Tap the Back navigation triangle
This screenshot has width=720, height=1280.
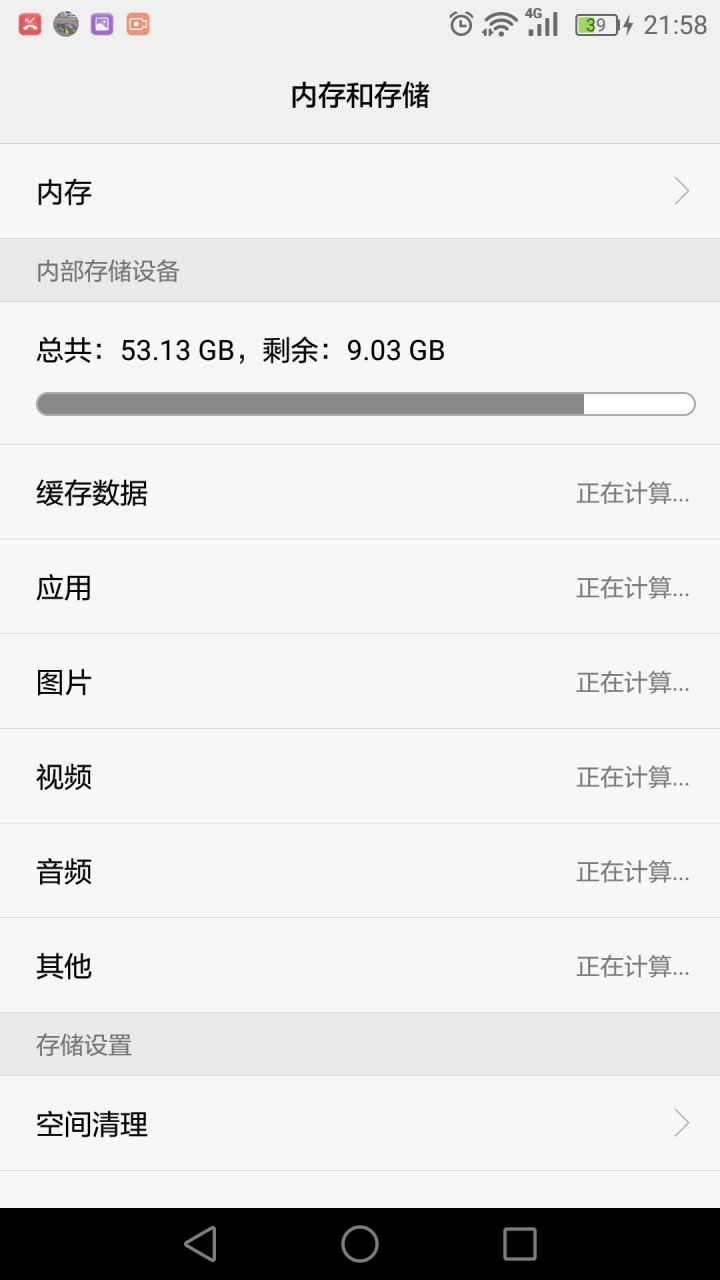tap(200, 1243)
